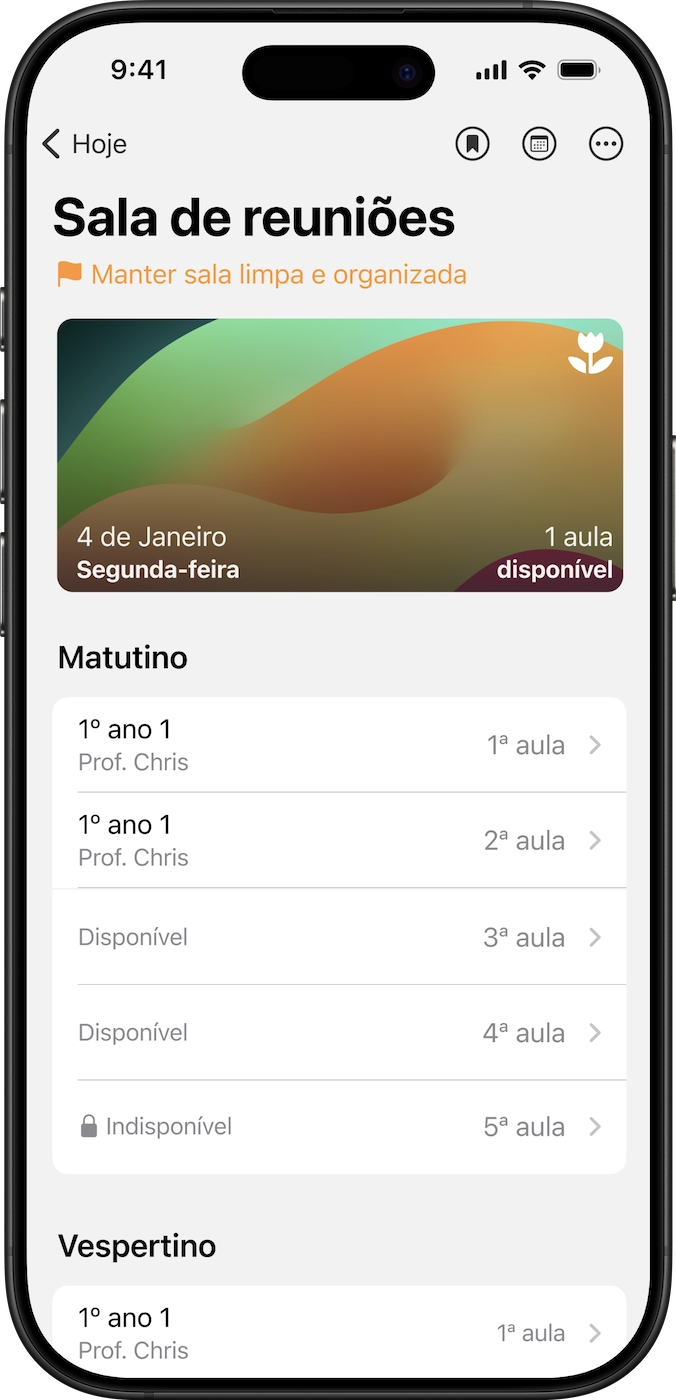Open Vespertino 1ª aula with Prof. Chris
The height and width of the screenshot is (1400, 676).
(339, 1333)
